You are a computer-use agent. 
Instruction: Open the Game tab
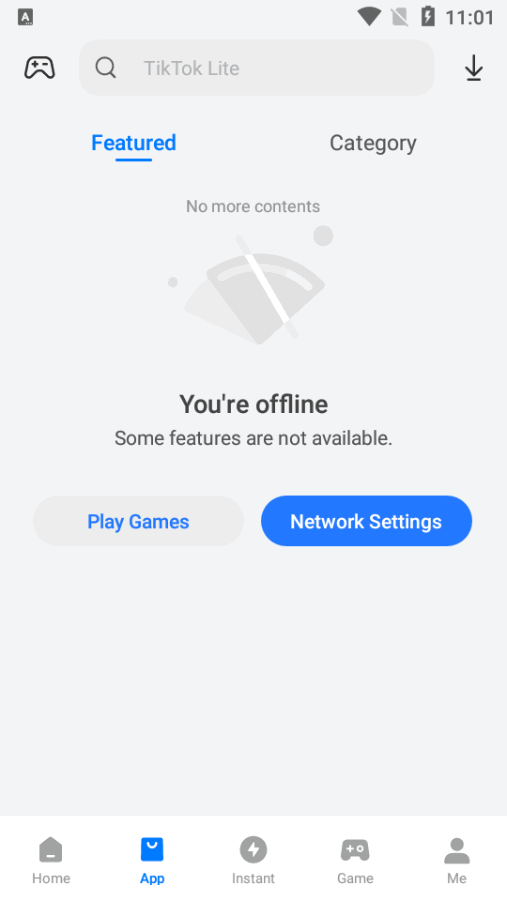click(355, 860)
